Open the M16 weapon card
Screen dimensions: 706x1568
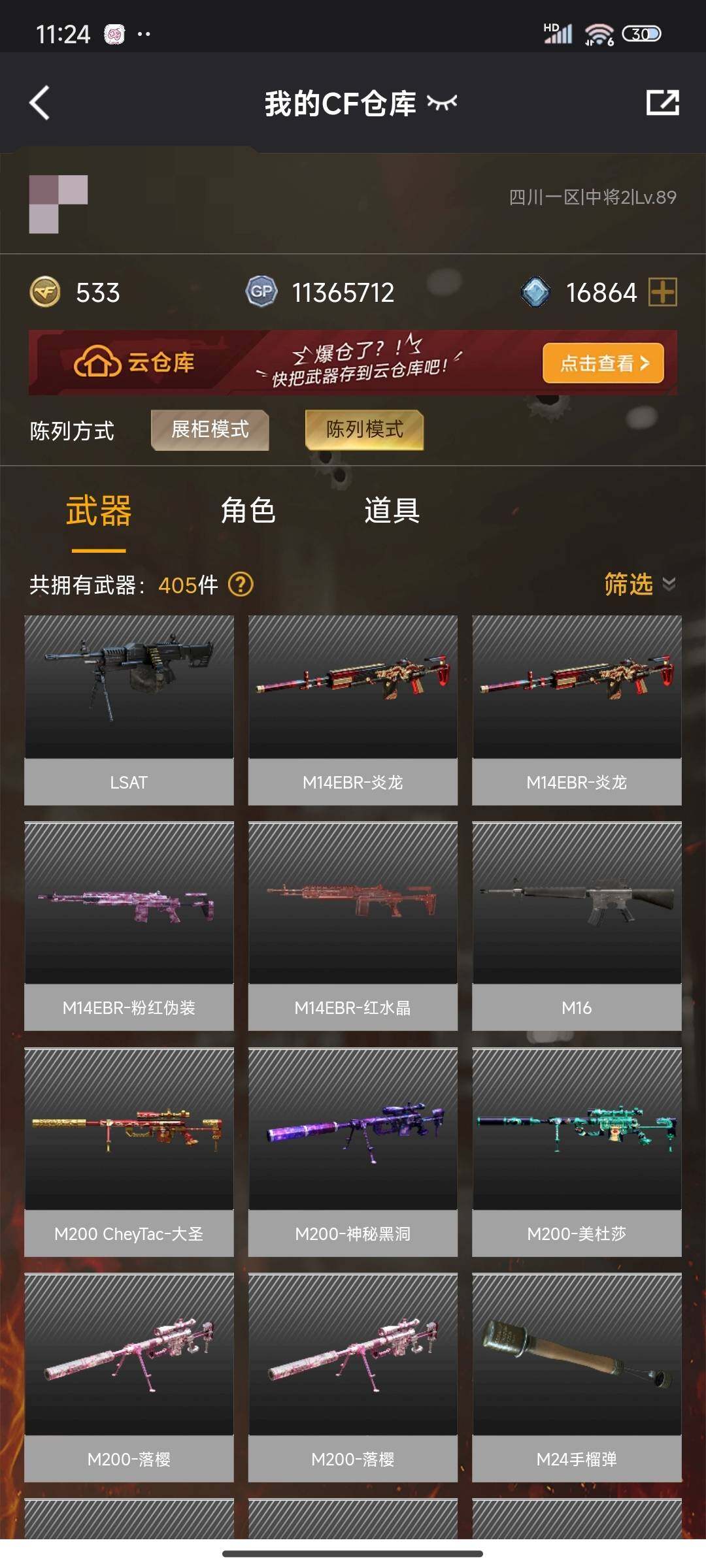tap(577, 926)
